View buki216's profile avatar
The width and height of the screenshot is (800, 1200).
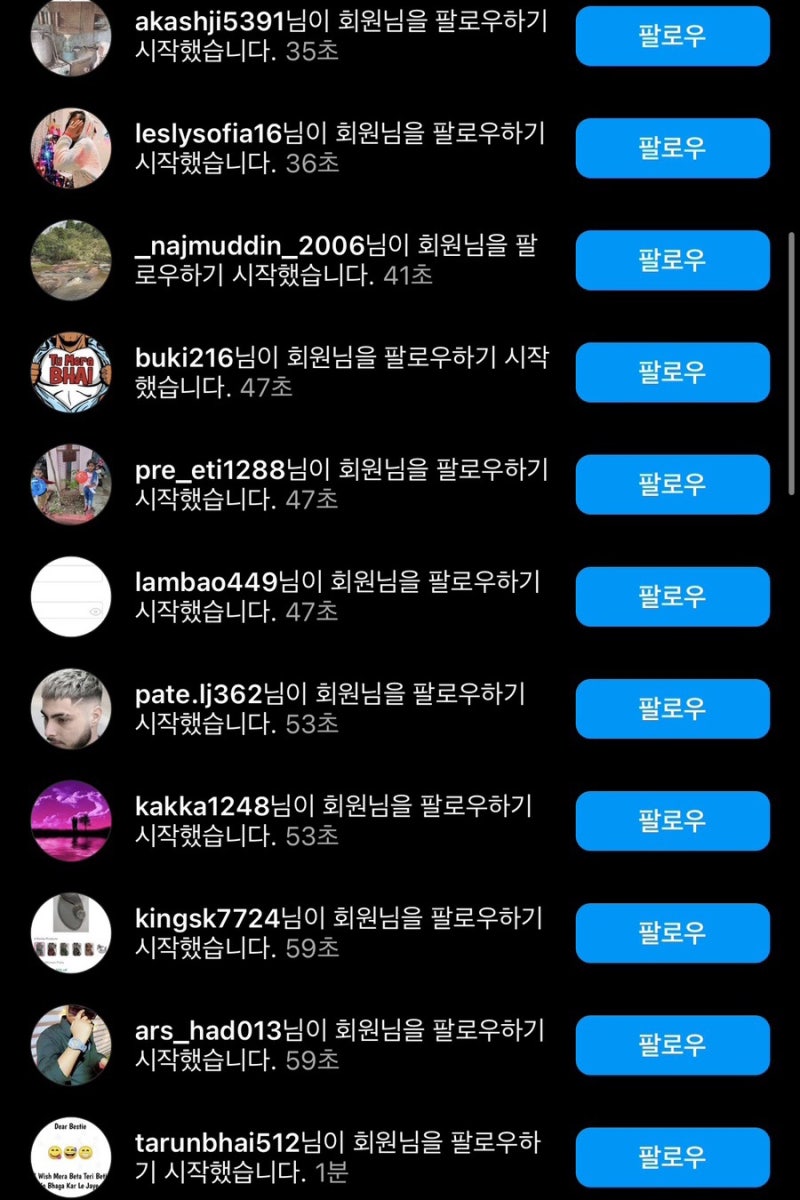coord(71,372)
